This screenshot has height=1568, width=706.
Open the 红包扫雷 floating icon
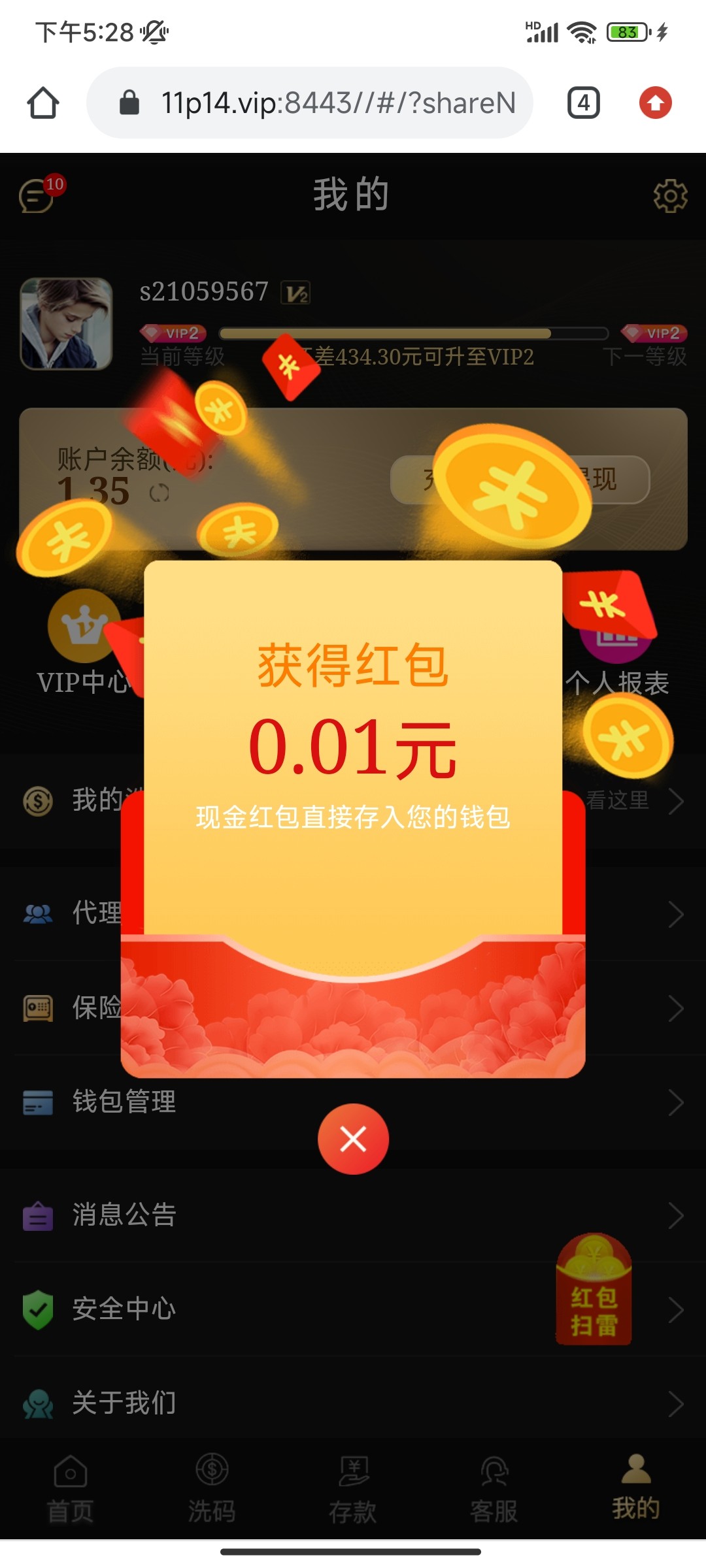coord(594,1290)
